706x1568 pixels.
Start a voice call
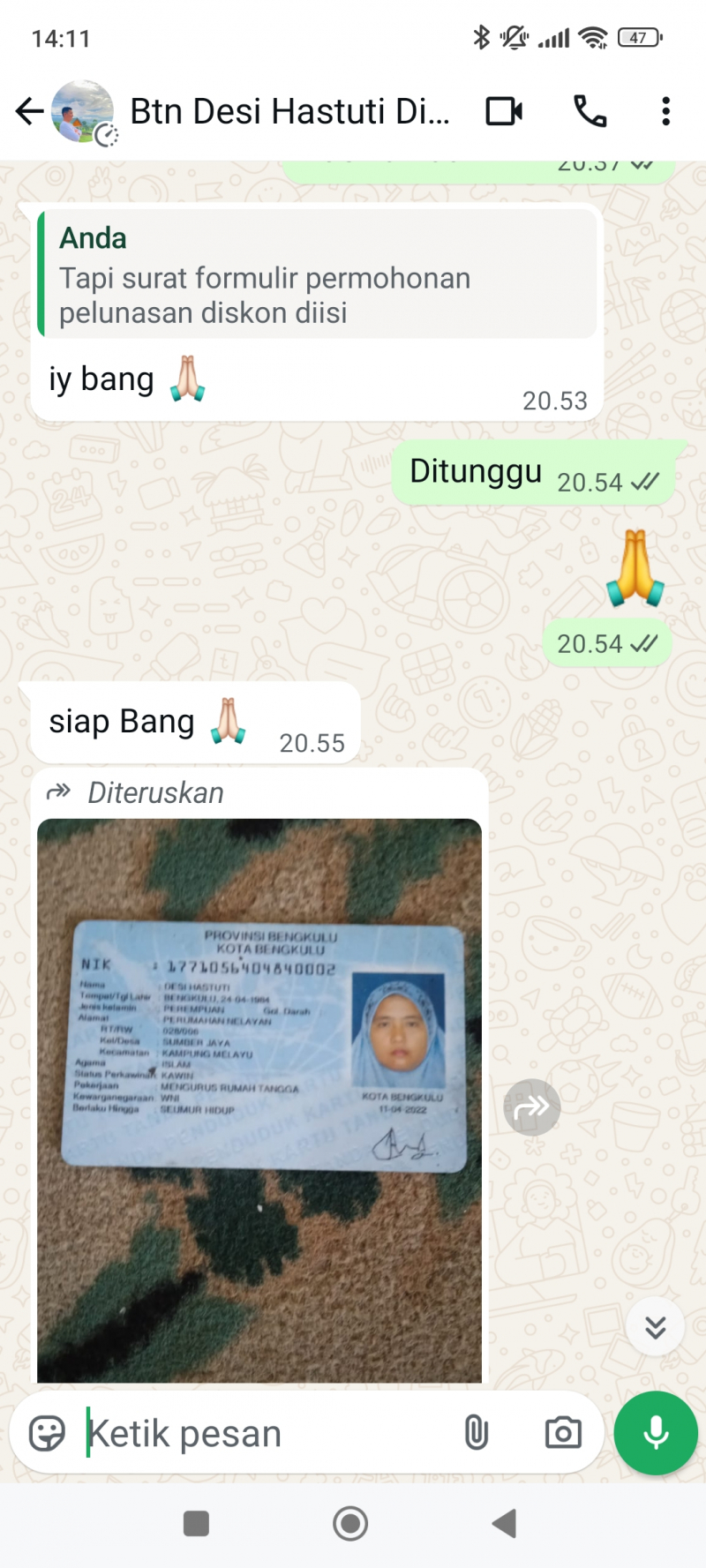click(x=590, y=111)
